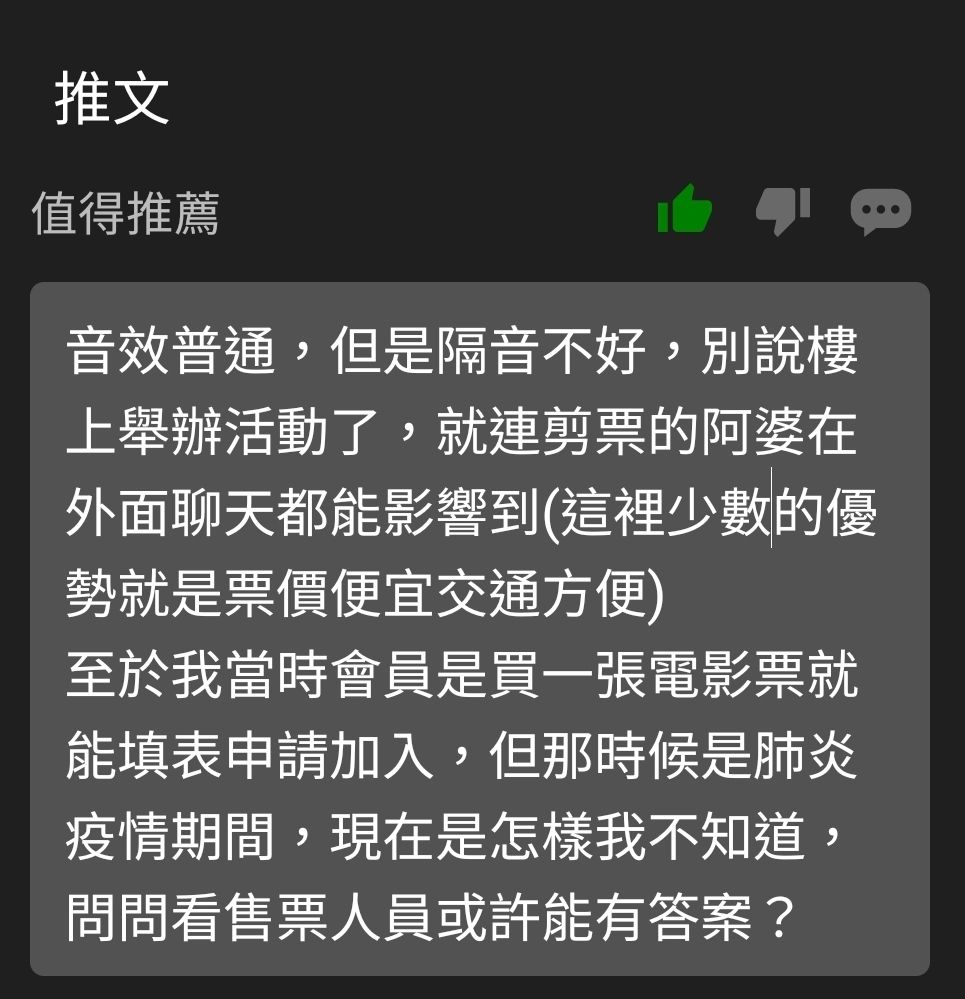Screen dimensions: 965x999
Task: Tap the comment text box to edit
Action: [x=480, y=628]
